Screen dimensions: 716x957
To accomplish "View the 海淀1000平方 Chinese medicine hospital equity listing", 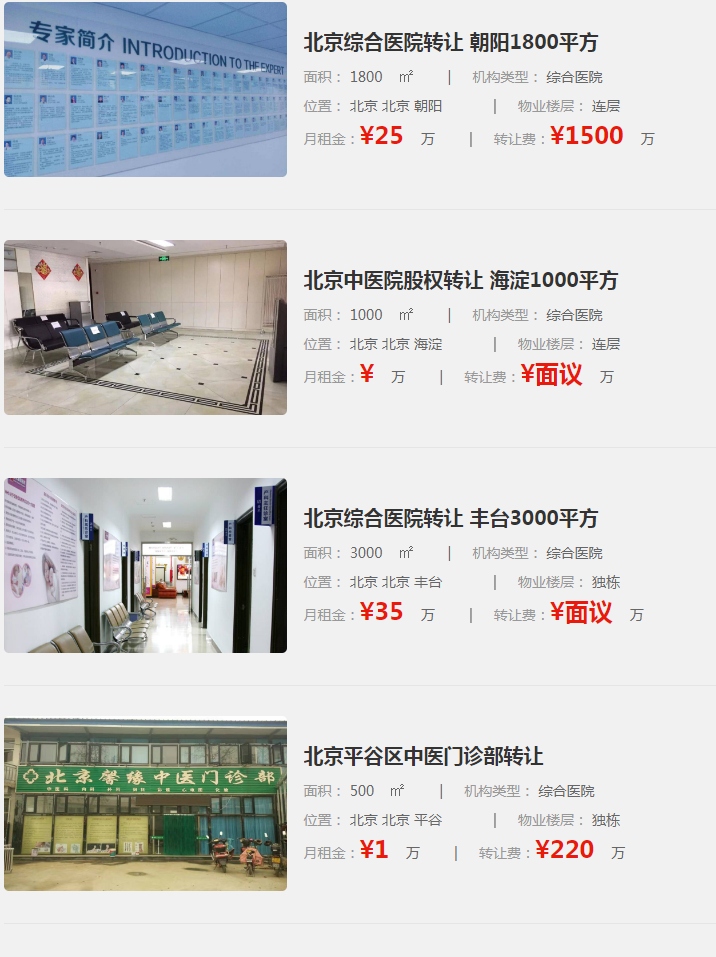I will click(x=460, y=281).
